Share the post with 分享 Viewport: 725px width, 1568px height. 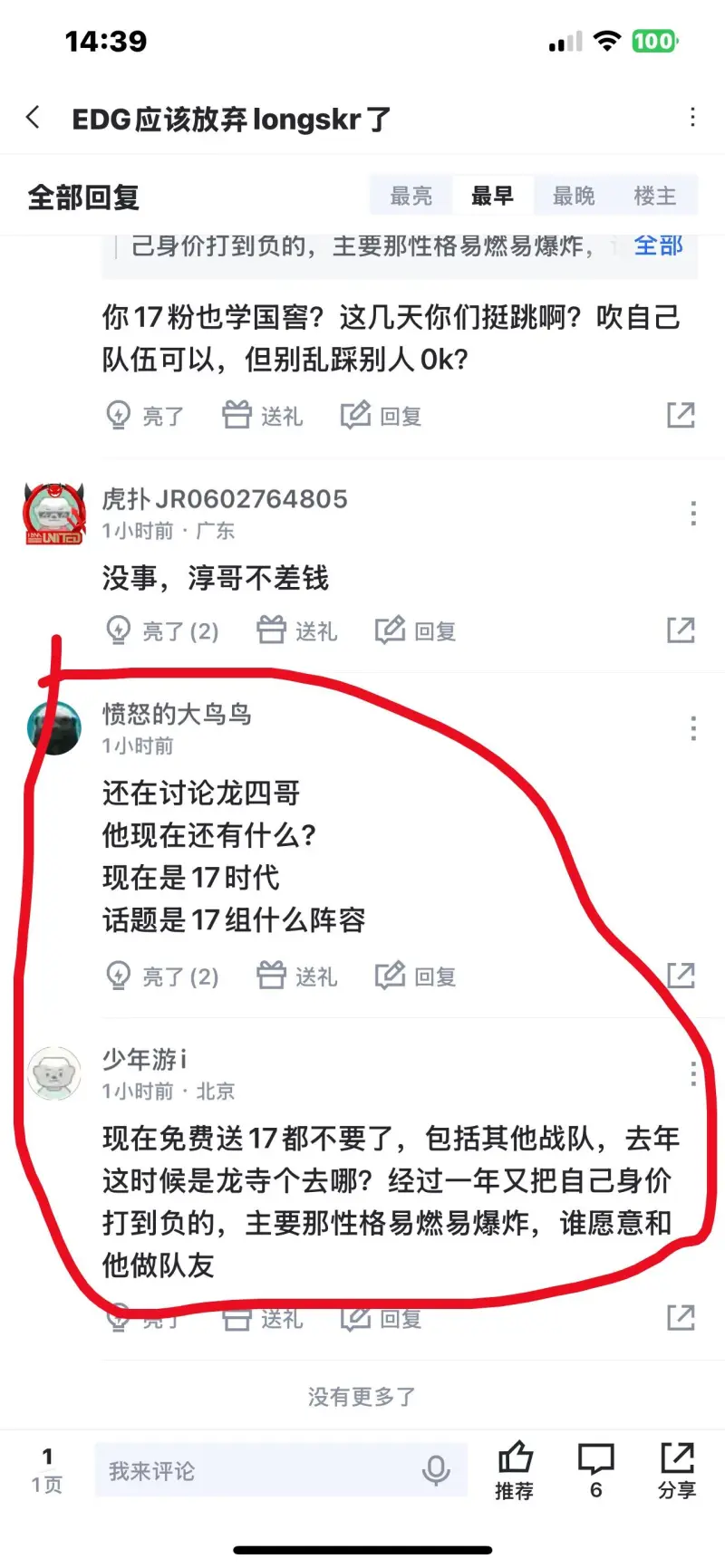point(677,1470)
